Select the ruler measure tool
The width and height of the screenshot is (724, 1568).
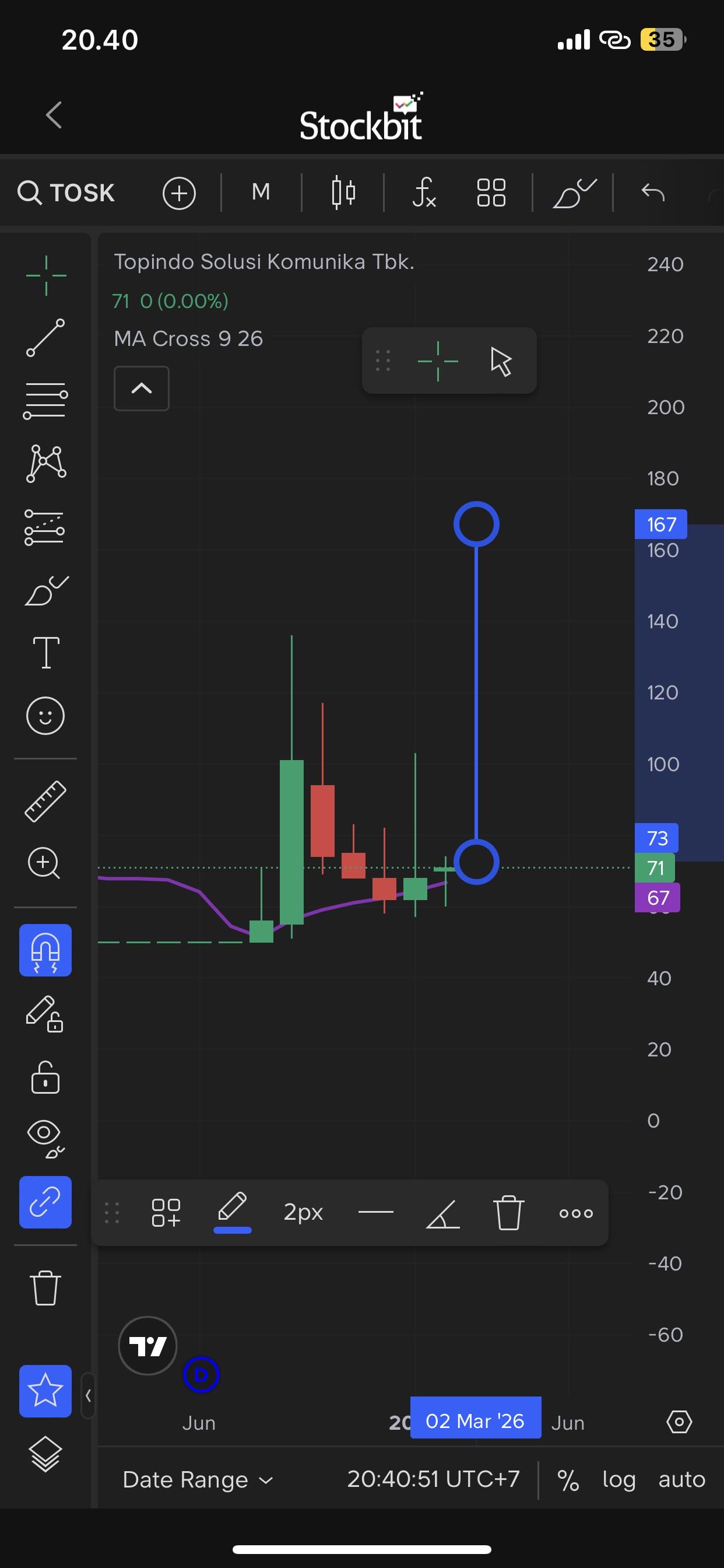point(45,801)
